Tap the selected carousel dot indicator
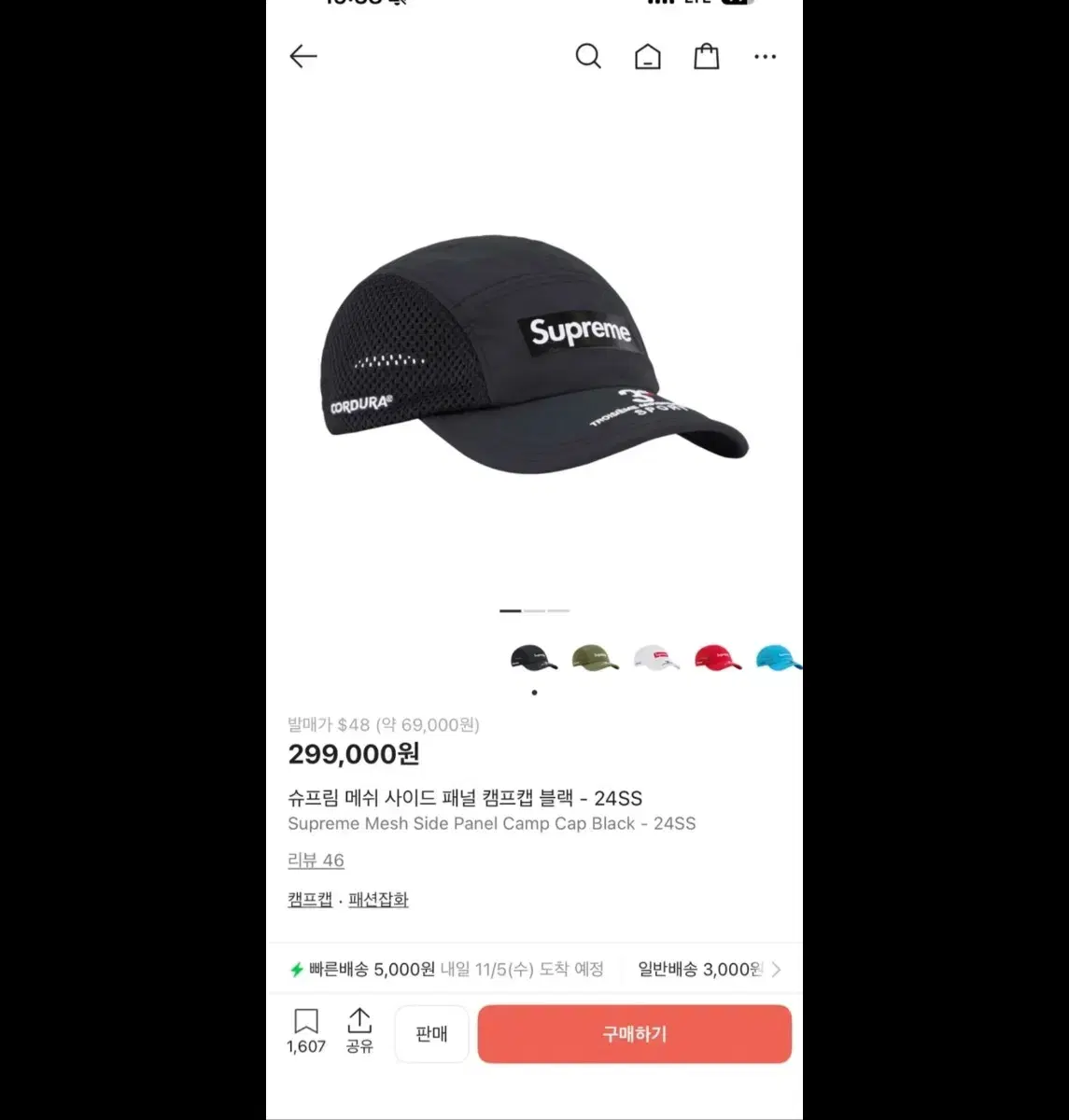 coord(534,693)
